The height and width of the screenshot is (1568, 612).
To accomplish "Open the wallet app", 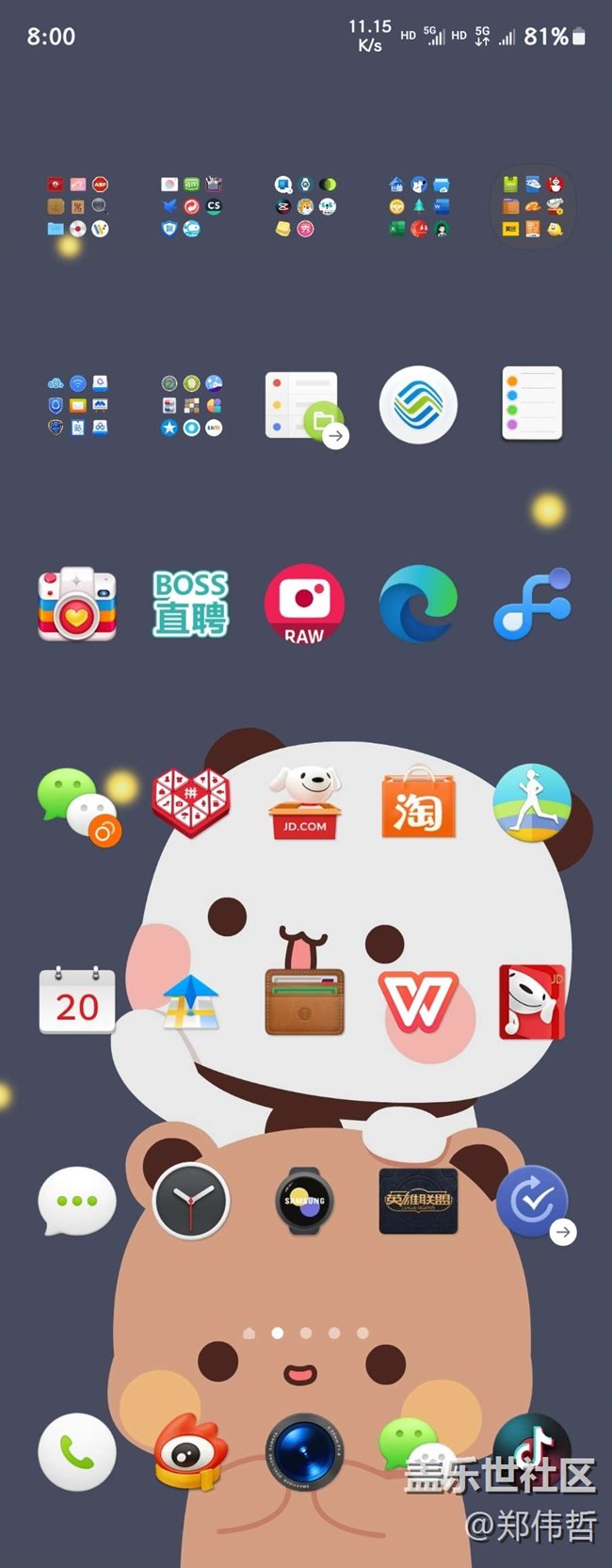I will coord(304,1002).
